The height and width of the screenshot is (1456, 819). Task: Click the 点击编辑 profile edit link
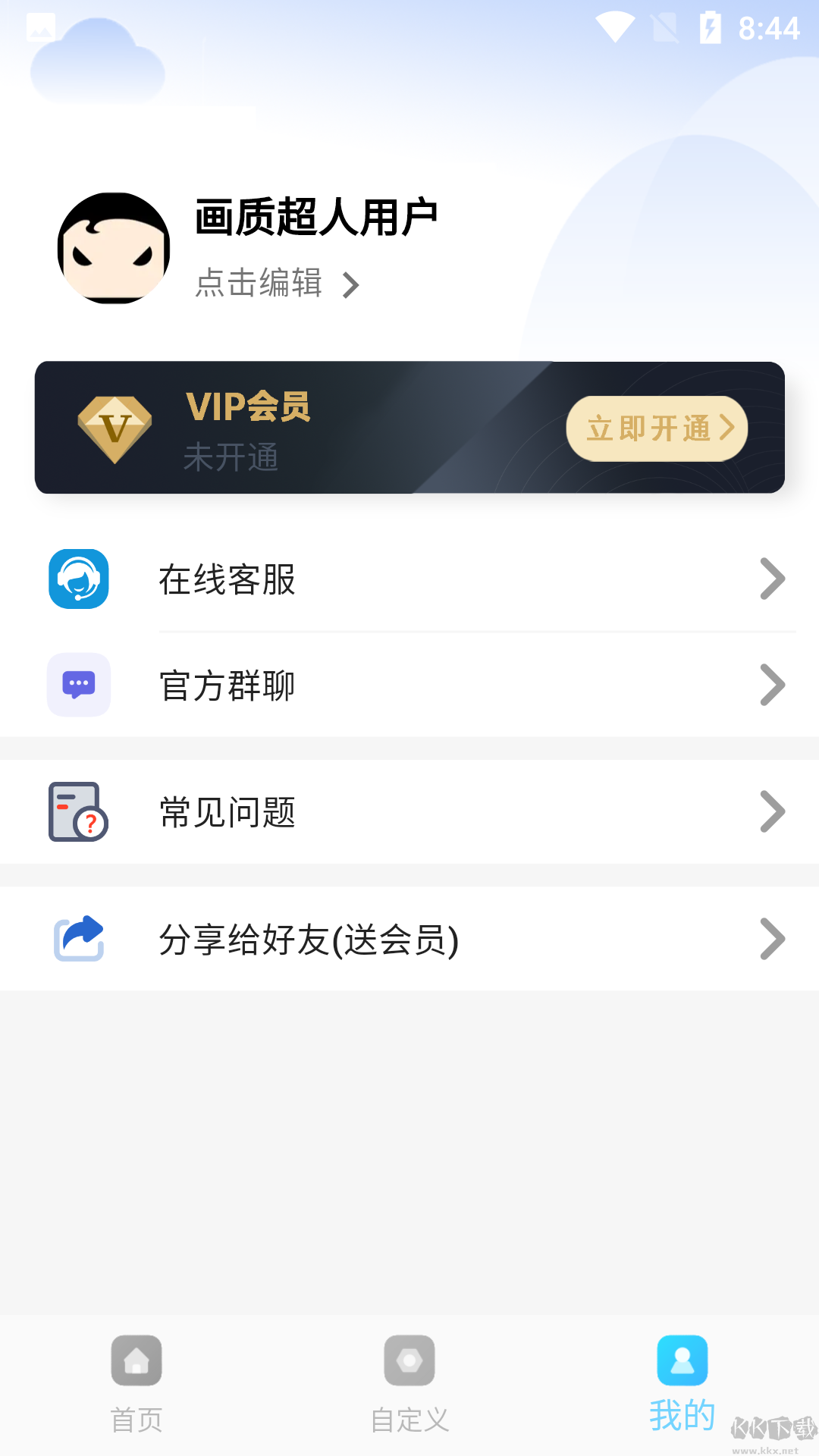pyautogui.click(x=258, y=284)
